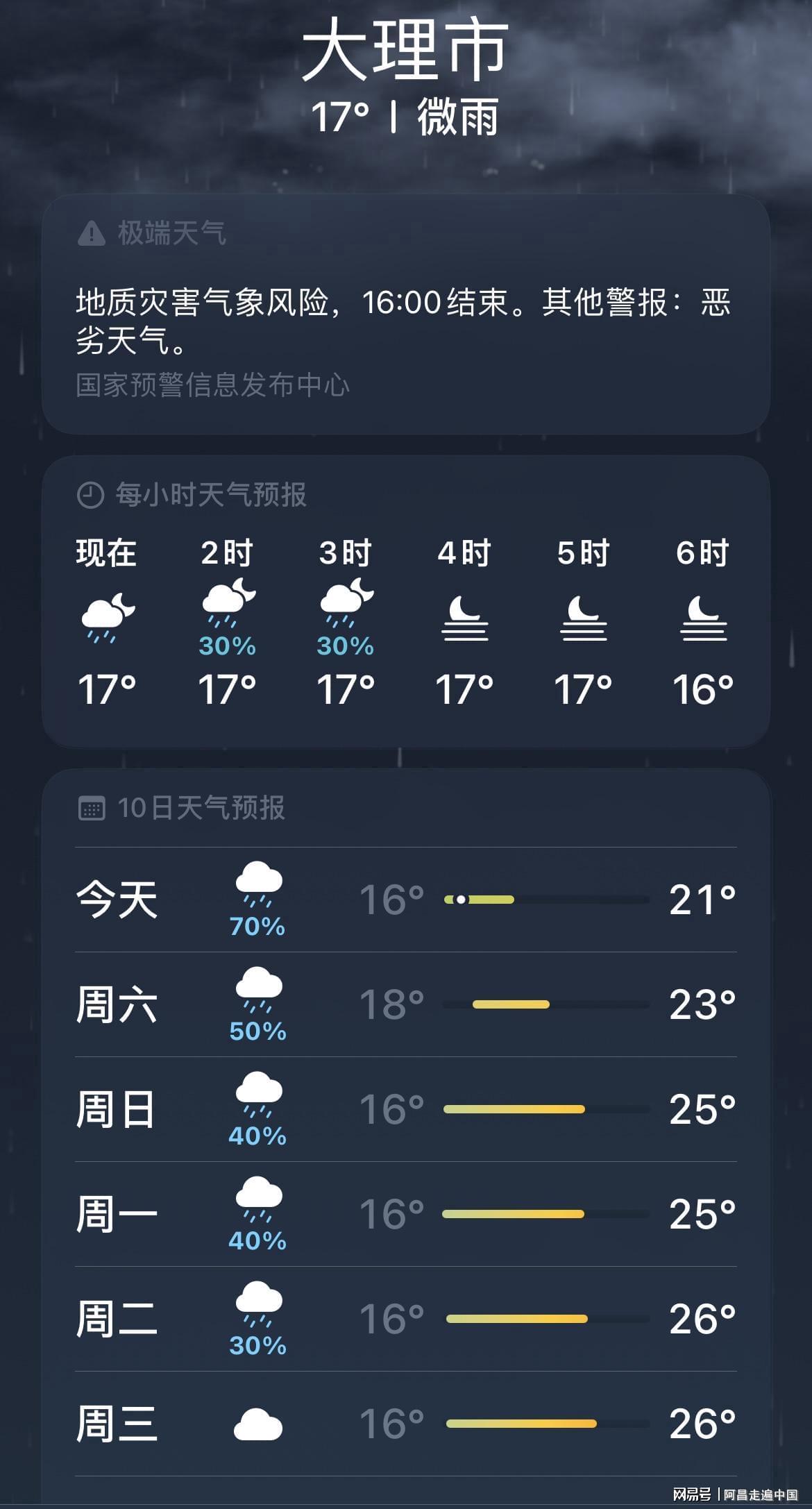Open the 极端天气 severe weather alert card

click(x=405, y=316)
